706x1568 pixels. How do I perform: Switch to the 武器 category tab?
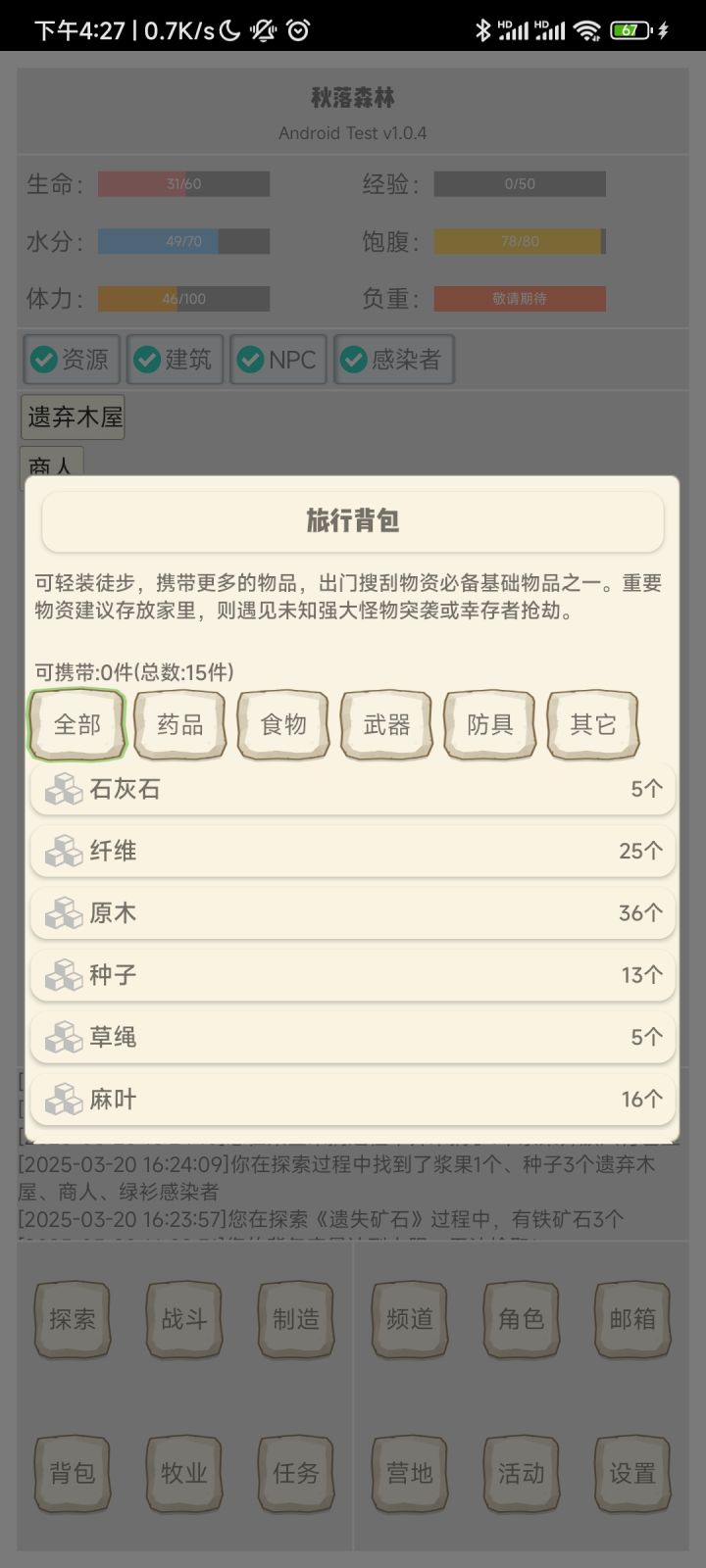coord(386,725)
